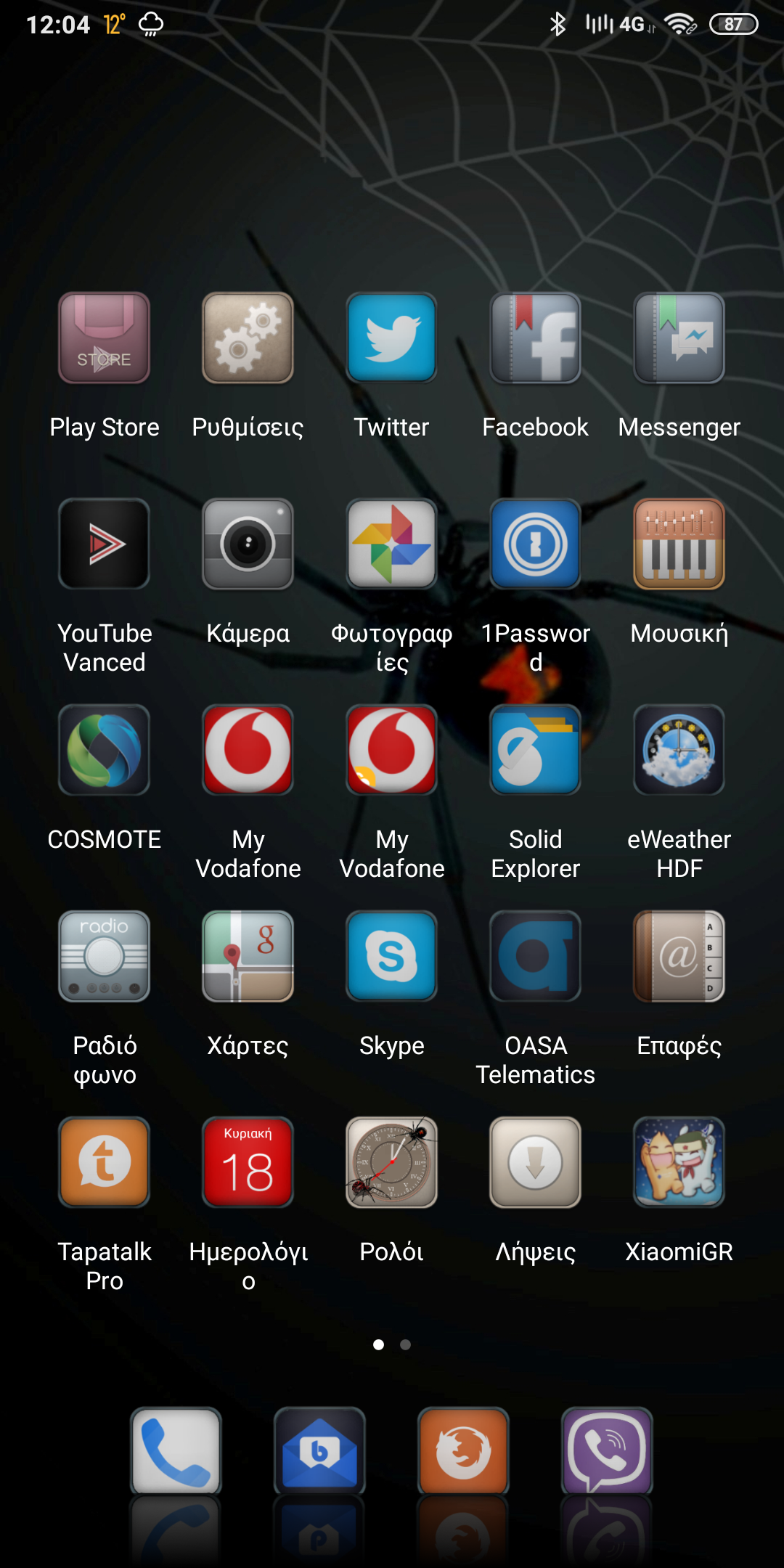Launch Messenger
Image resolution: width=784 pixels, height=1568 pixels.
pos(679,338)
